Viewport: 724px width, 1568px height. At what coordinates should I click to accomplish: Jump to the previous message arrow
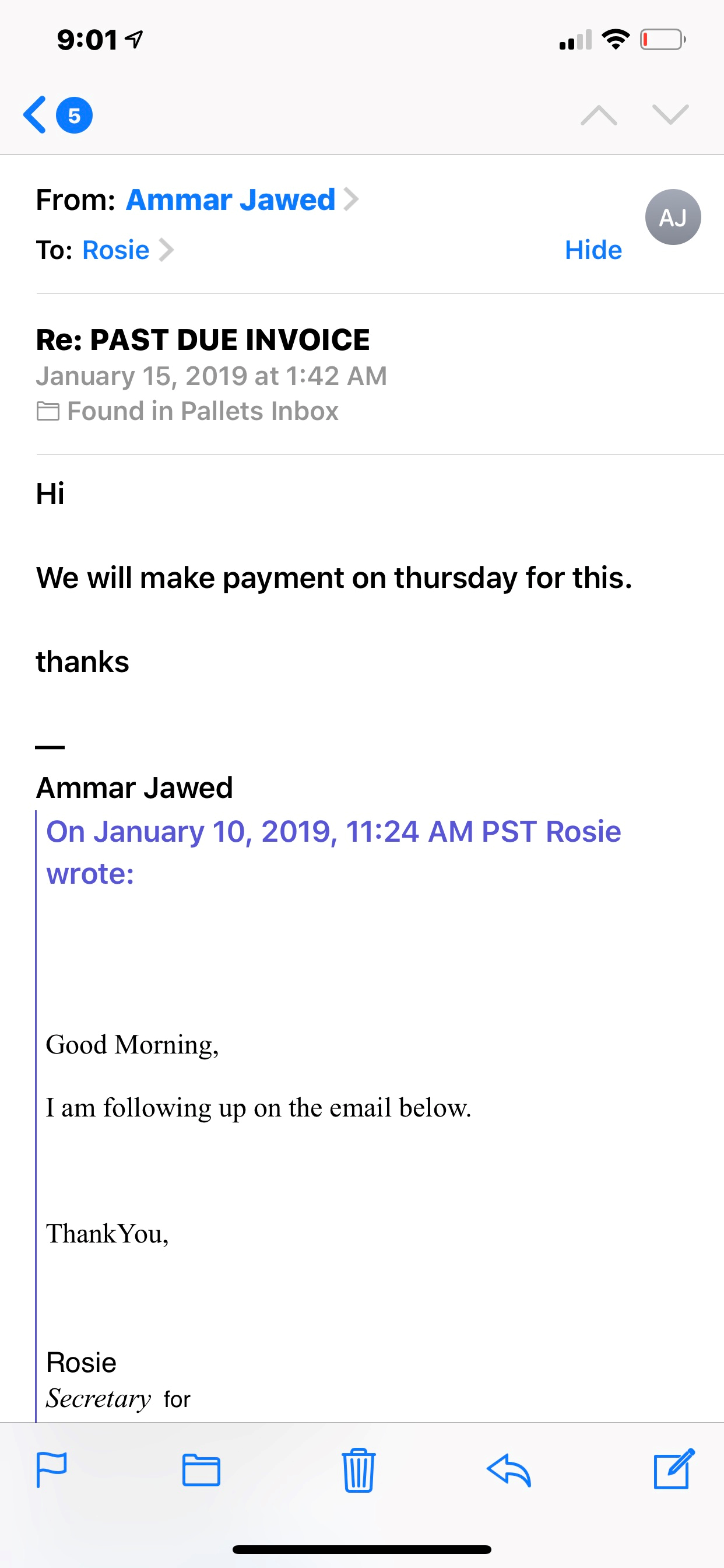599,114
